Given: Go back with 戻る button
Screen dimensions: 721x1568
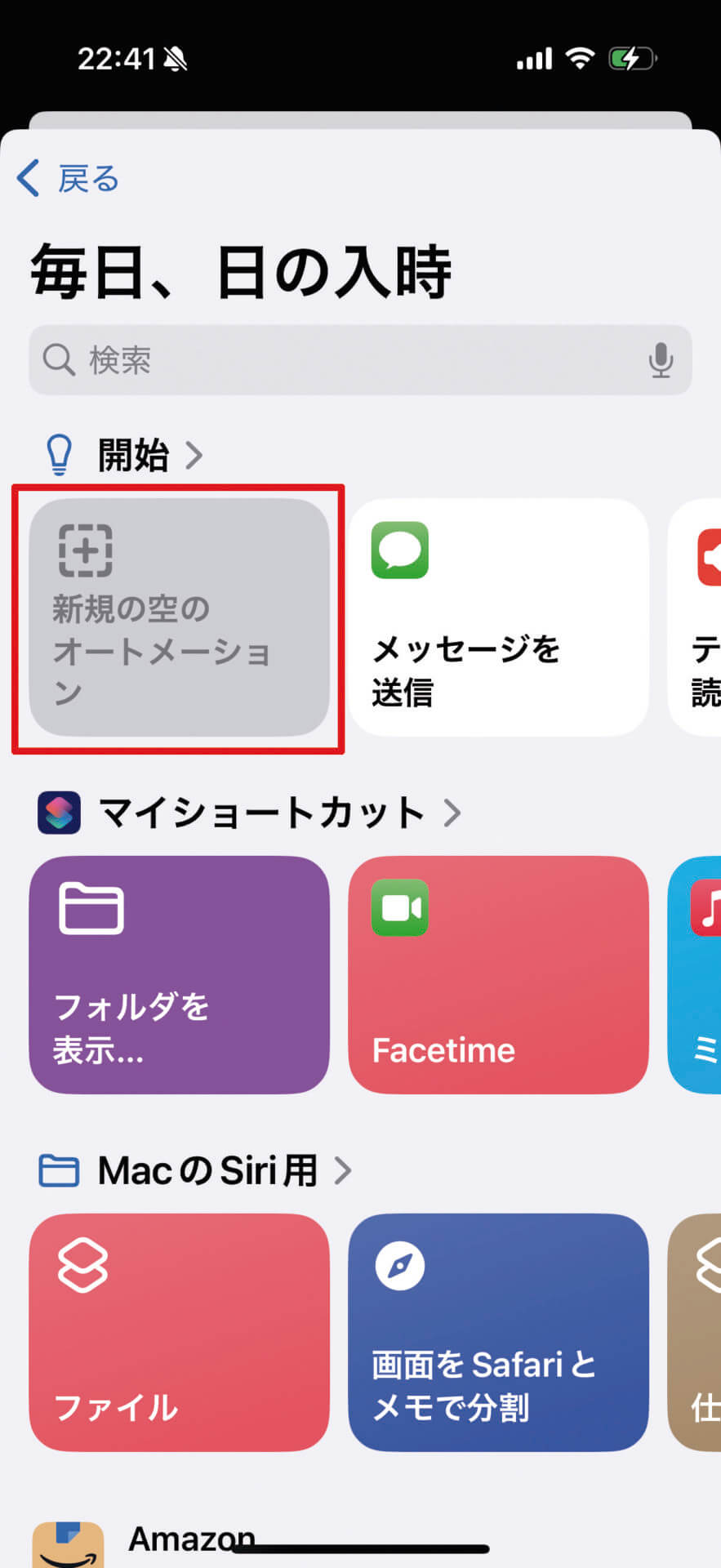Looking at the screenshot, I should tap(69, 178).
